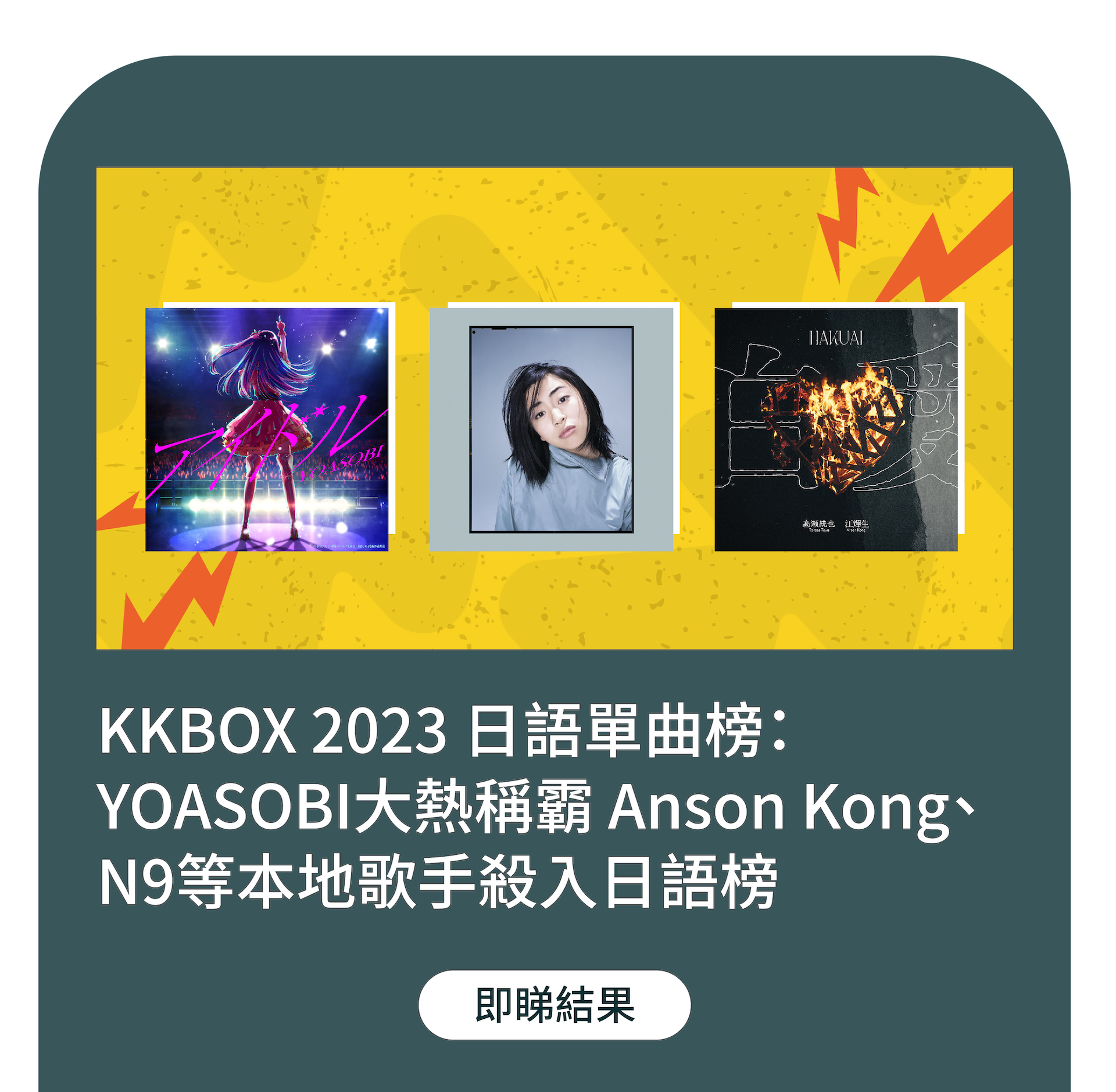Tap the 即睇結果 button

(x=554, y=1005)
